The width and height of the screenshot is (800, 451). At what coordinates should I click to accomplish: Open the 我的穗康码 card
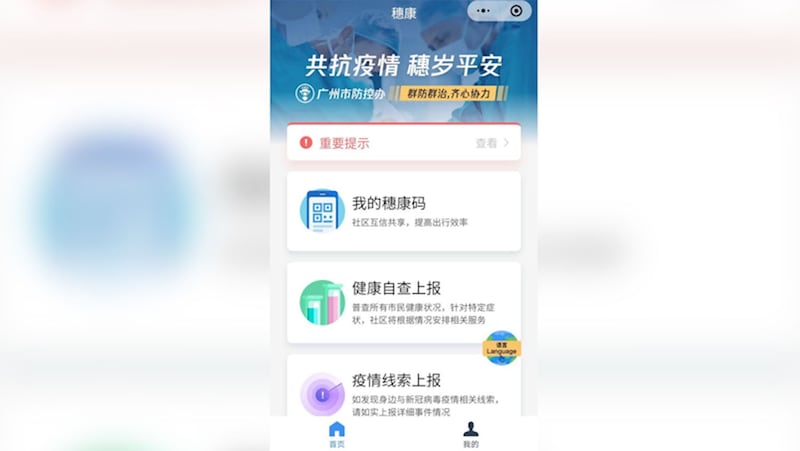click(x=403, y=211)
